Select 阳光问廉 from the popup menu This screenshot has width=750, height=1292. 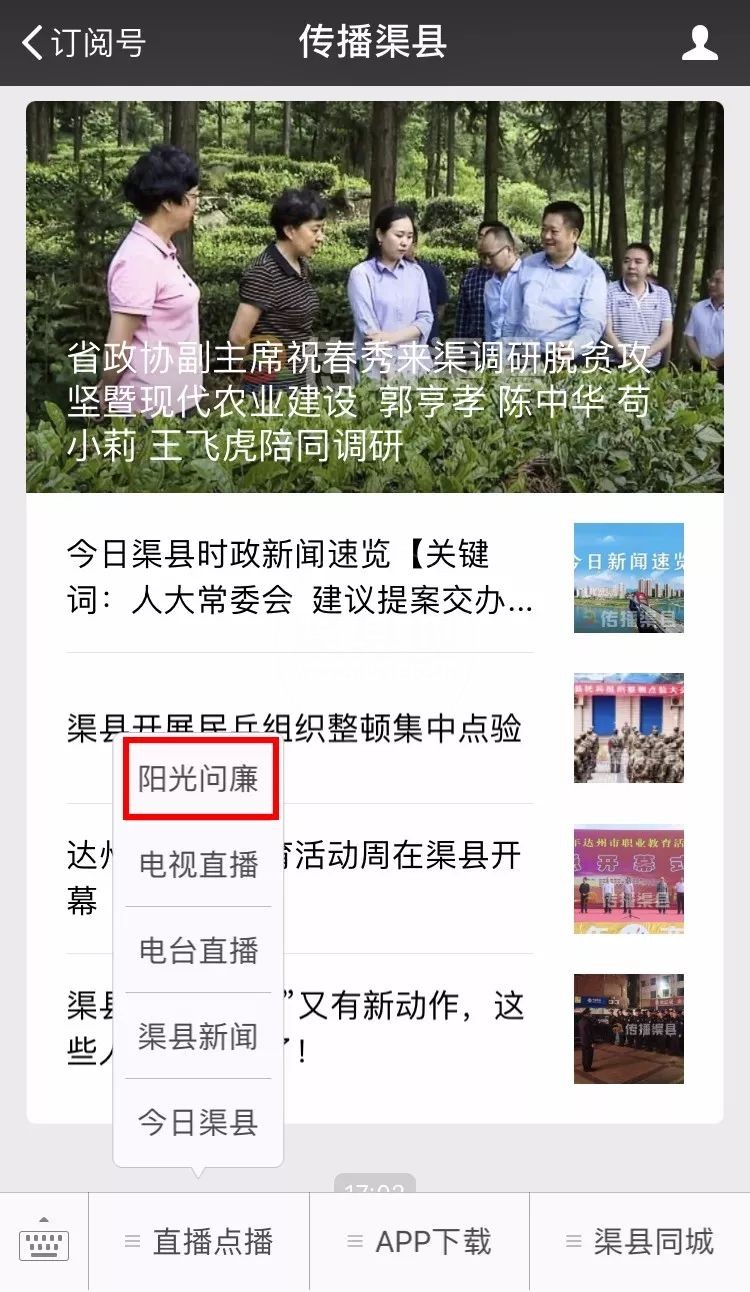(x=198, y=779)
